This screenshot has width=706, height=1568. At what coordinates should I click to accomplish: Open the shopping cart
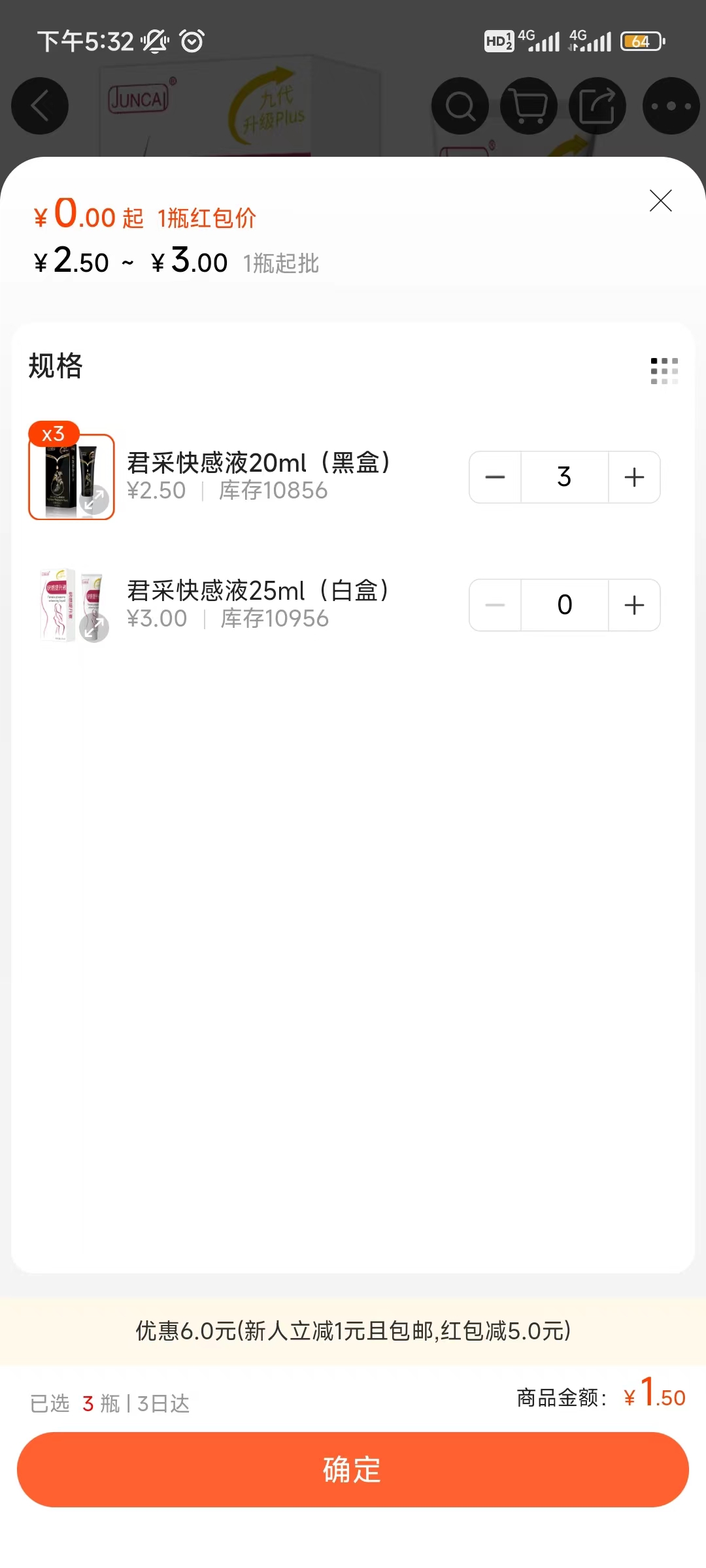529,106
